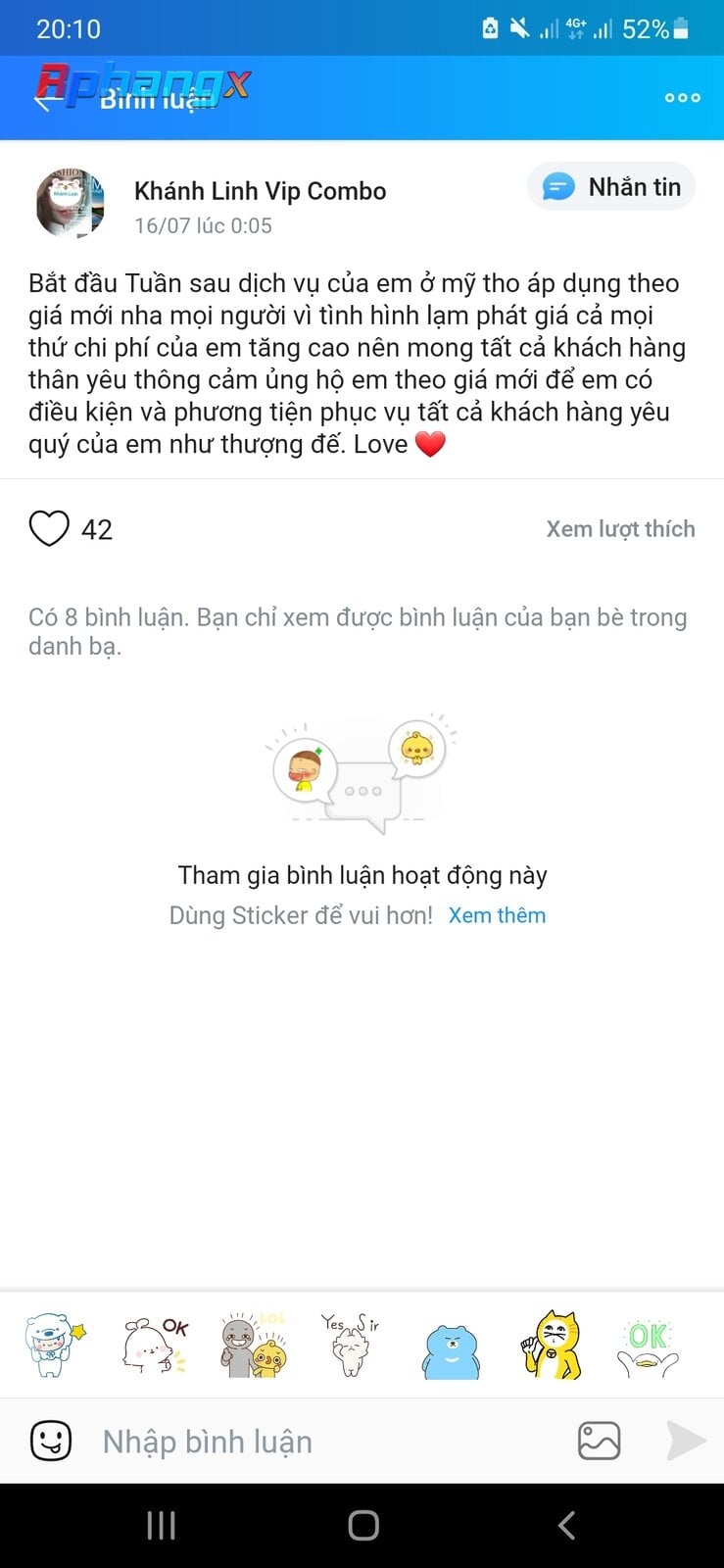Open Xem lượt thích likes list
This screenshot has width=724, height=1568.
pos(620,529)
